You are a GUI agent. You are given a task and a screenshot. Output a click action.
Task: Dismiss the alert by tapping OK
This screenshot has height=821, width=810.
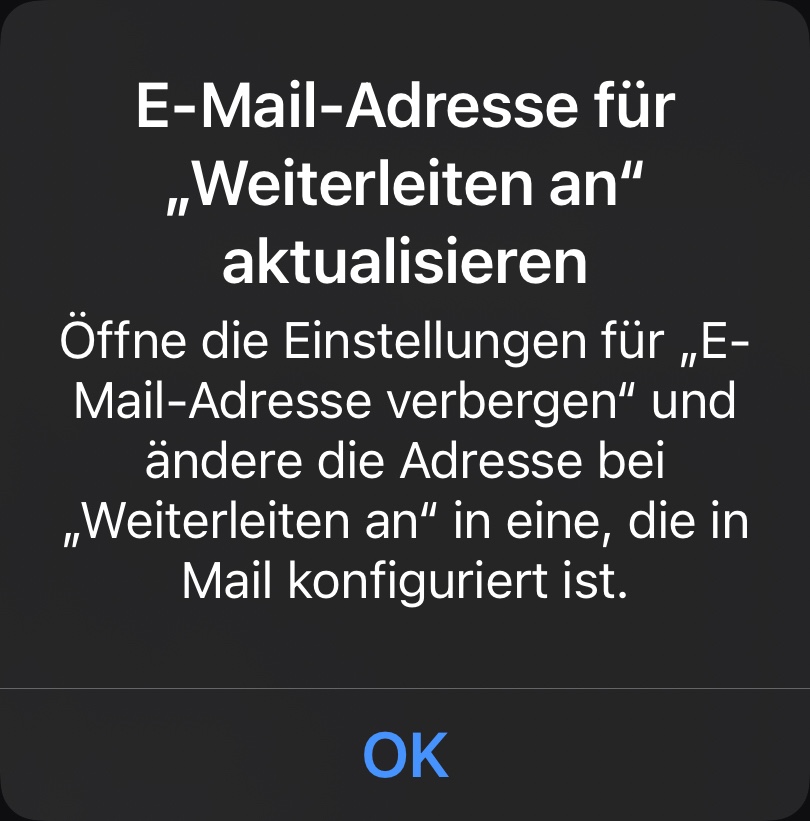(405, 755)
